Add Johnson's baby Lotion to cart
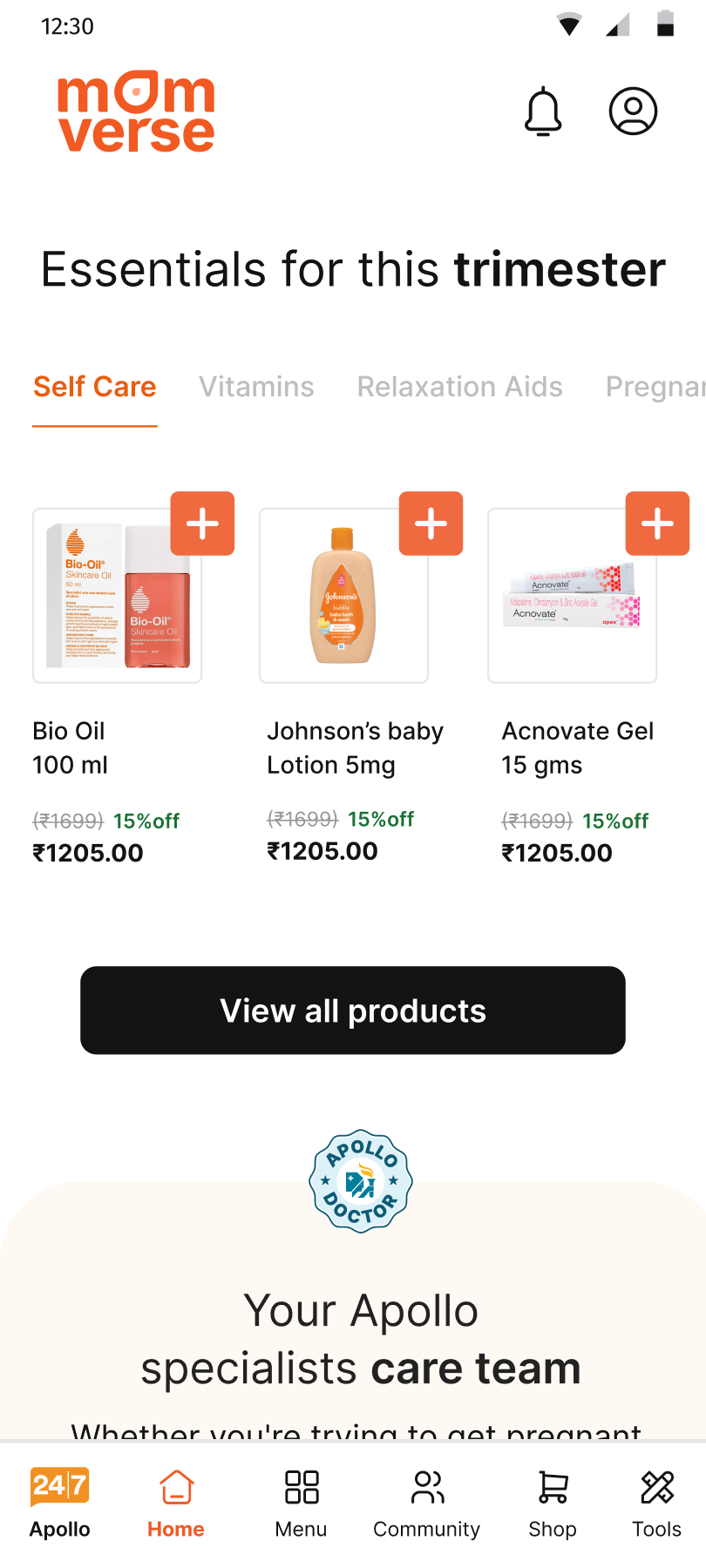706x1568 pixels. pos(431,524)
